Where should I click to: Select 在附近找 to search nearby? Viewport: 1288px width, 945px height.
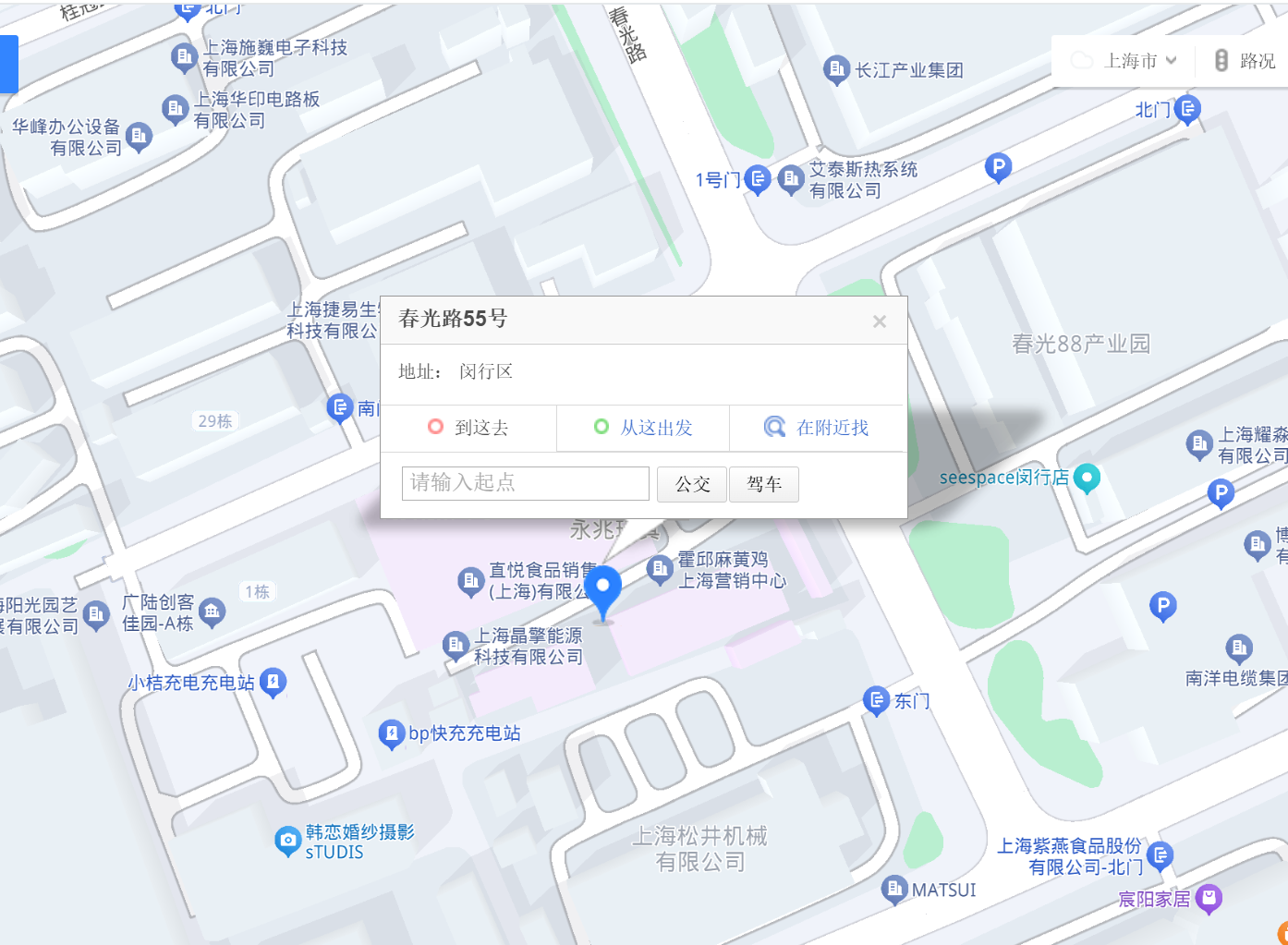[x=817, y=428]
